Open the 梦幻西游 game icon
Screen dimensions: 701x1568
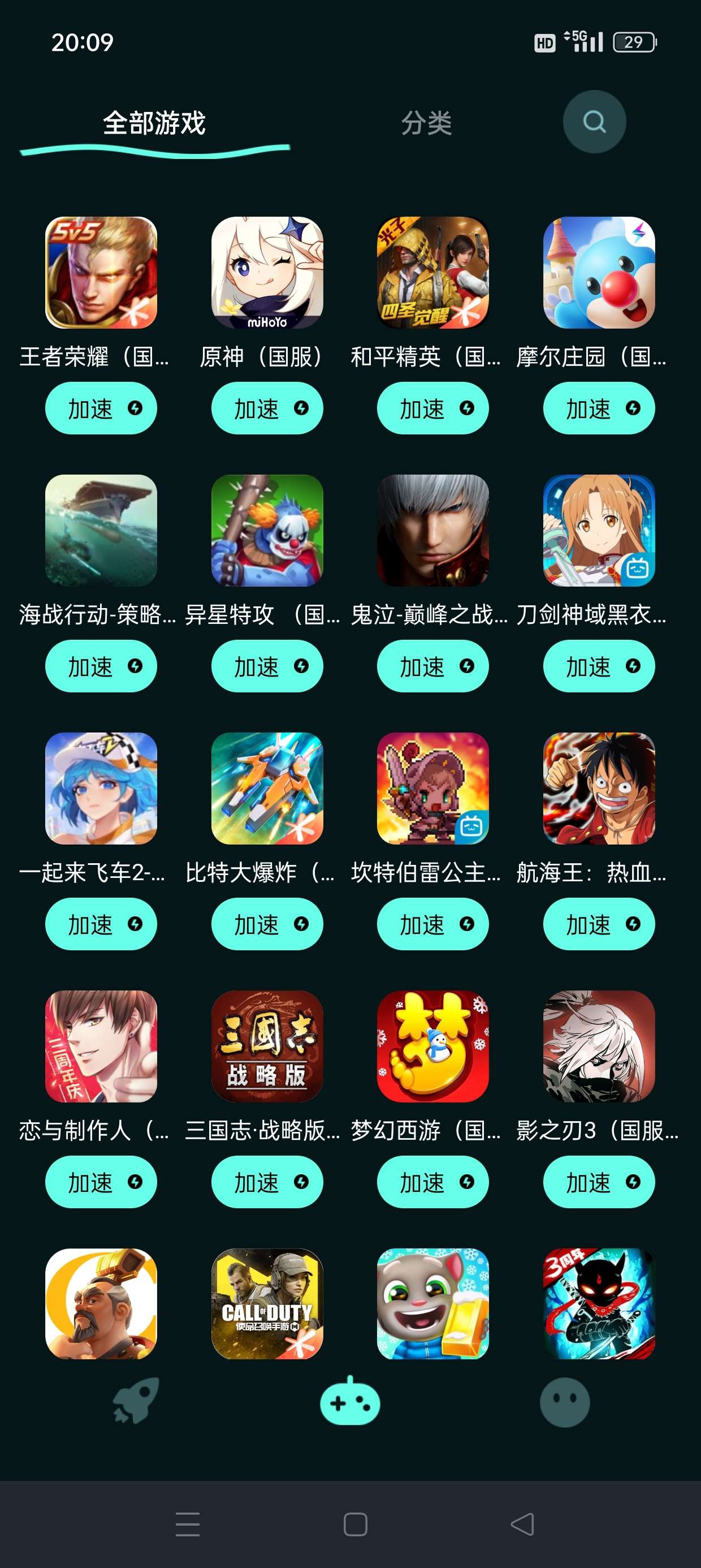tap(432, 1046)
